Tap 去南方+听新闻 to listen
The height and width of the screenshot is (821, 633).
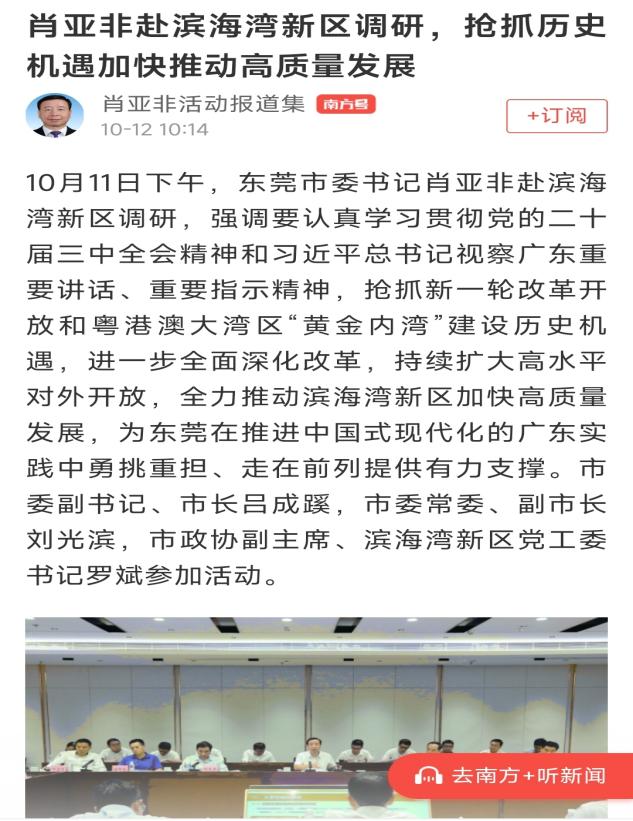[x=510, y=775]
